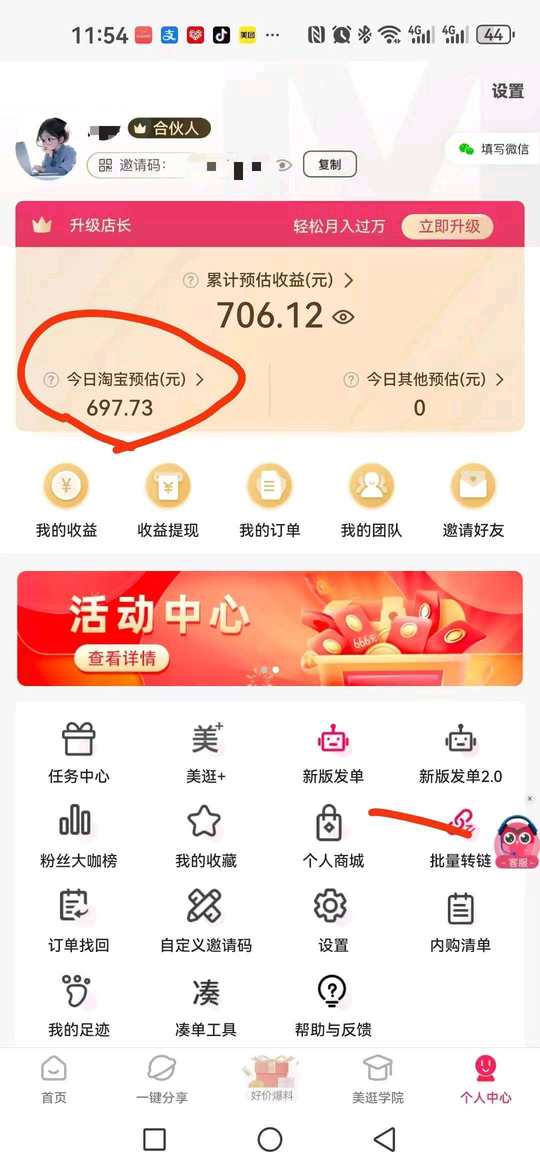Switch to the 美逛学院 tab
The image size is (540, 1170).
tap(377, 1080)
